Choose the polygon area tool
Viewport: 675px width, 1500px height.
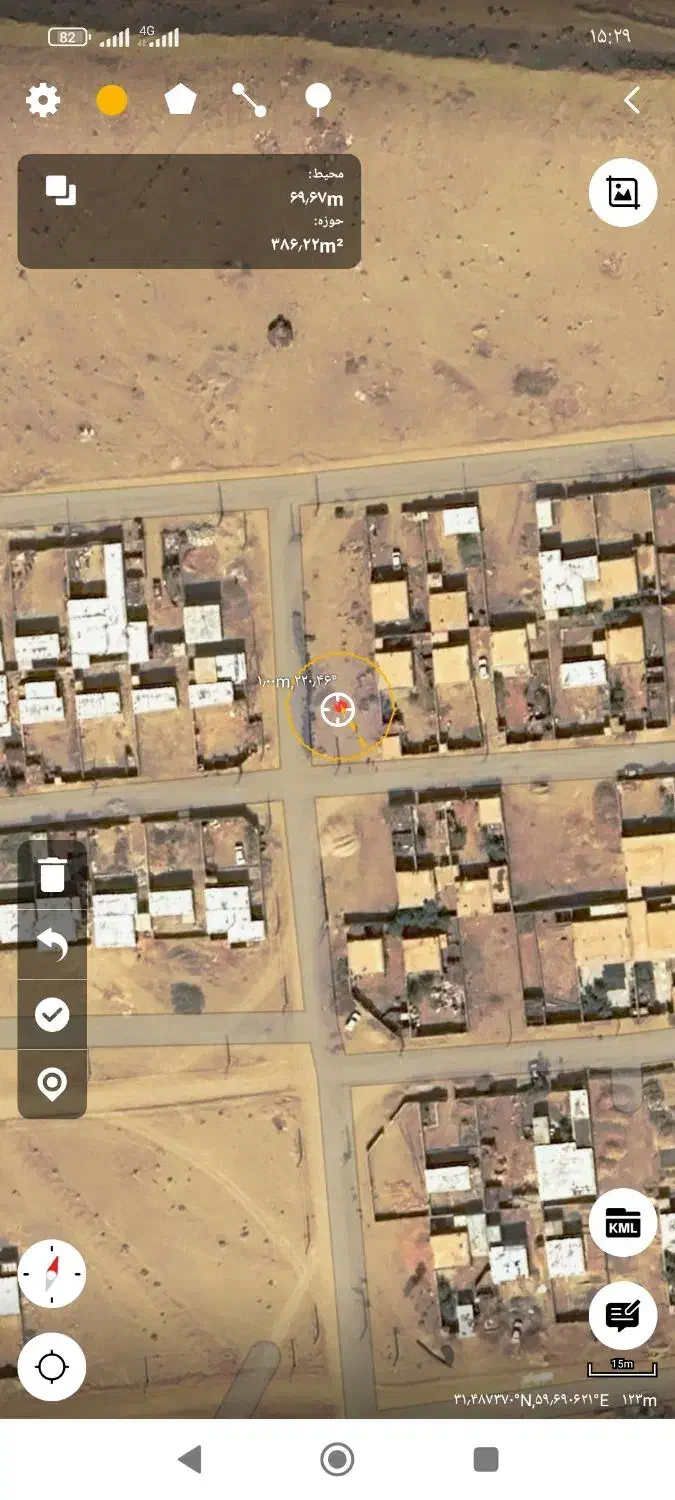coord(180,100)
